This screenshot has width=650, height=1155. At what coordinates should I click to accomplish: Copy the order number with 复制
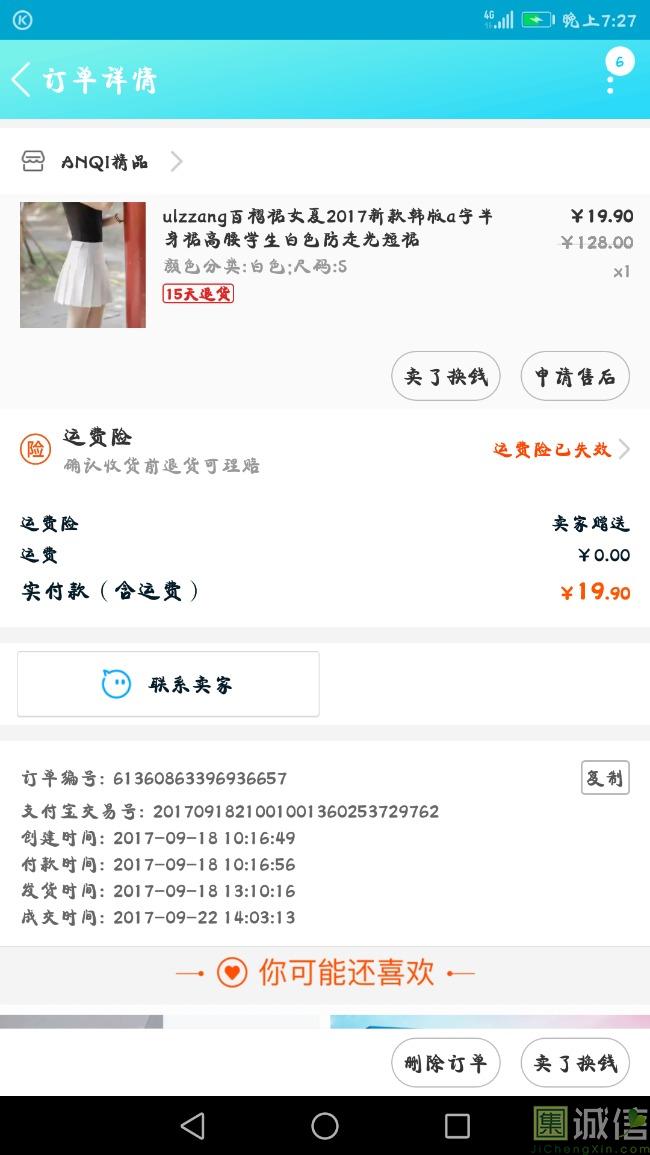coord(605,778)
